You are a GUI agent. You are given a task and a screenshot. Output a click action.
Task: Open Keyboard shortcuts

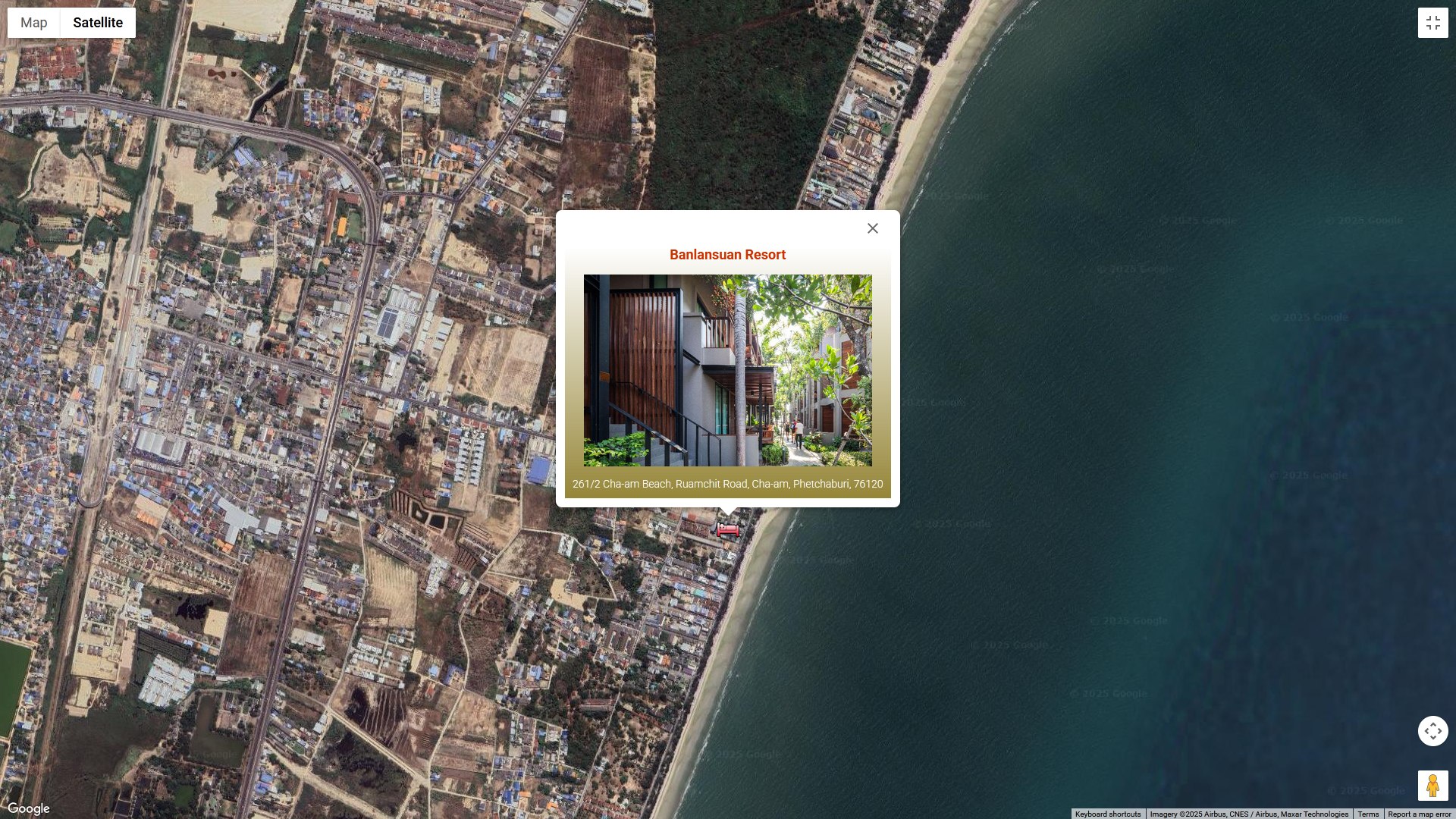[1107, 814]
